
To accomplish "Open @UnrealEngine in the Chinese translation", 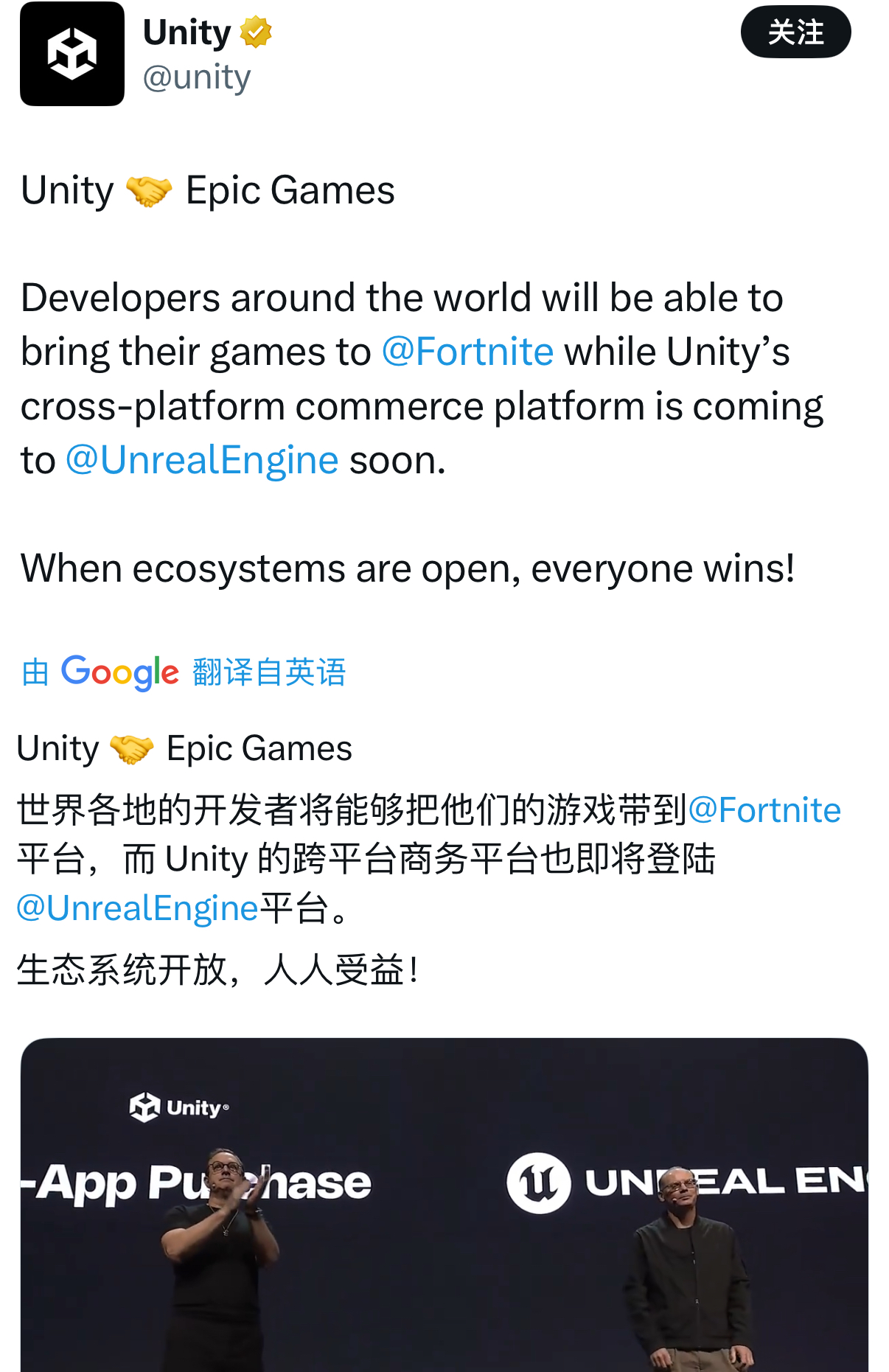I will click(x=138, y=908).
